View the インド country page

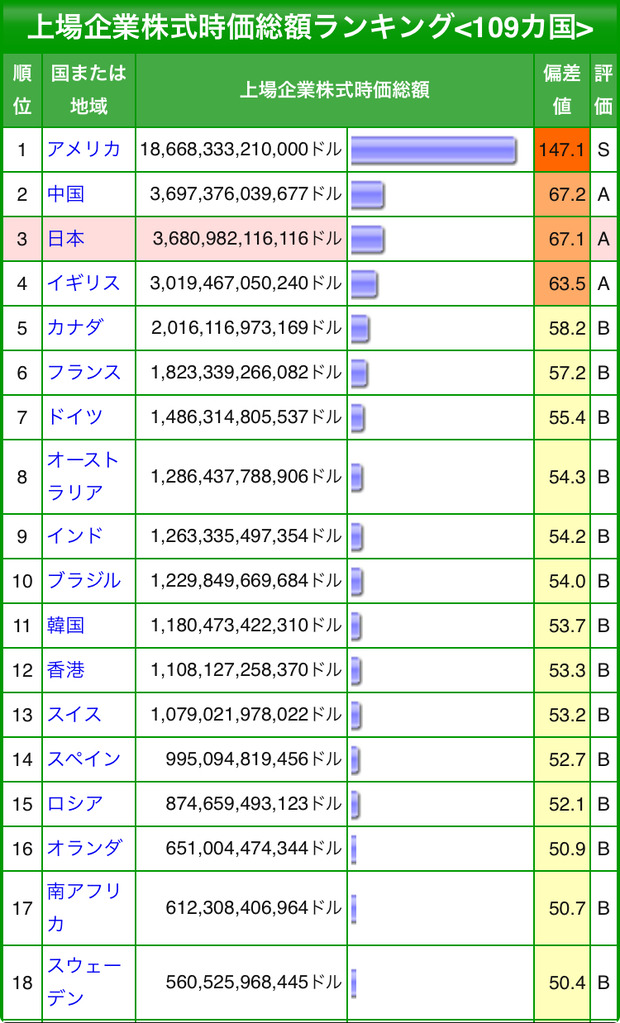click(x=75, y=535)
